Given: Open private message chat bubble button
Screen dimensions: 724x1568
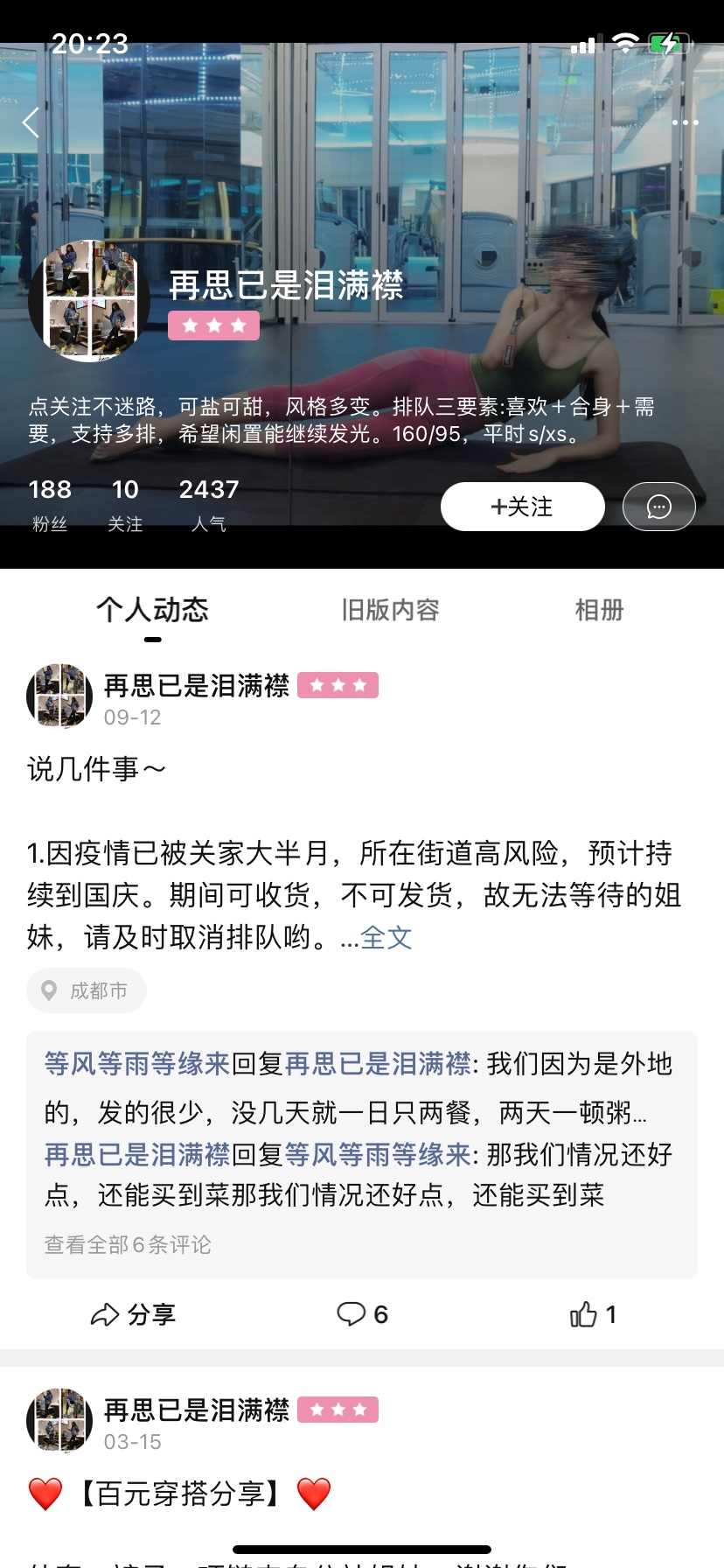Looking at the screenshot, I should [x=658, y=507].
